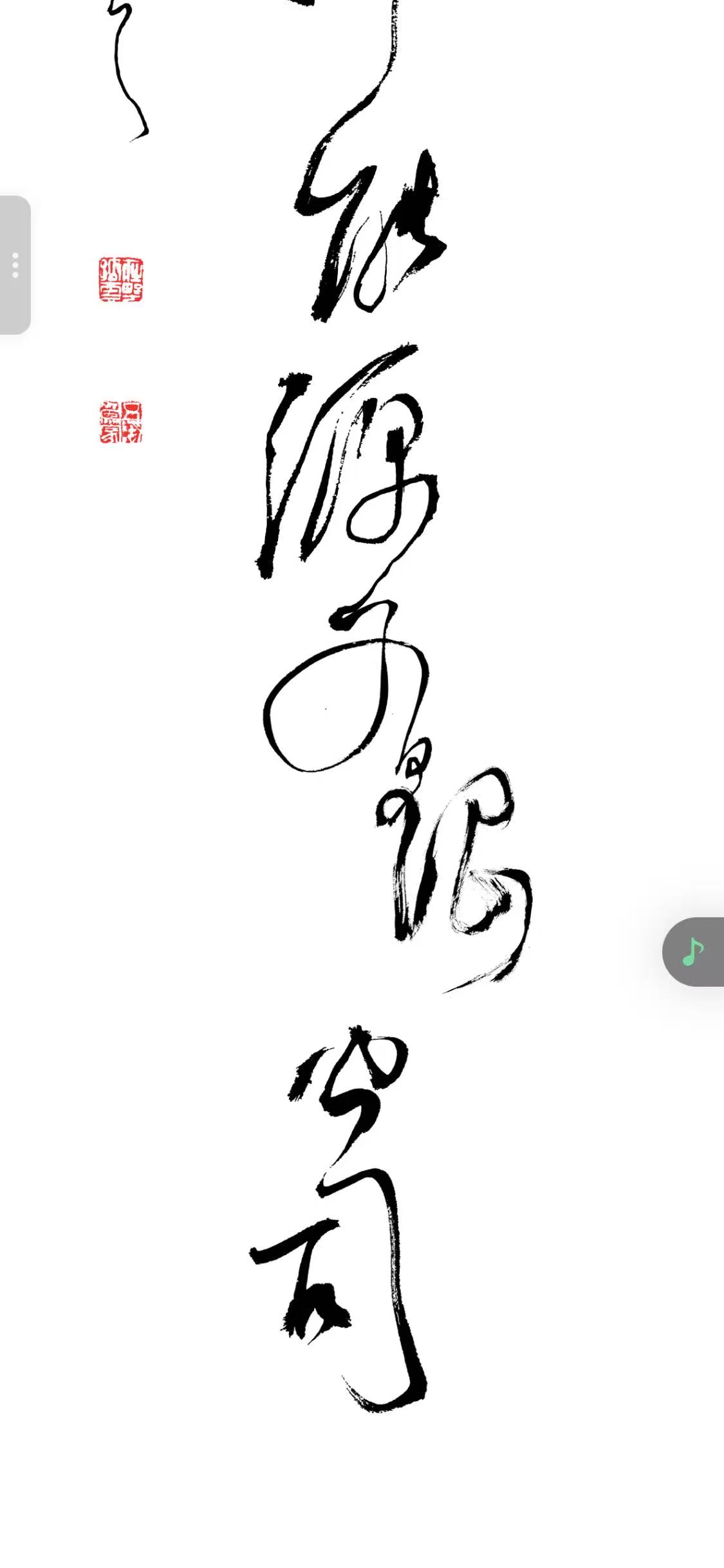The width and height of the screenshot is (724, 1568).
Task: Expand the side panel handle with three dots
Action: 15,265
